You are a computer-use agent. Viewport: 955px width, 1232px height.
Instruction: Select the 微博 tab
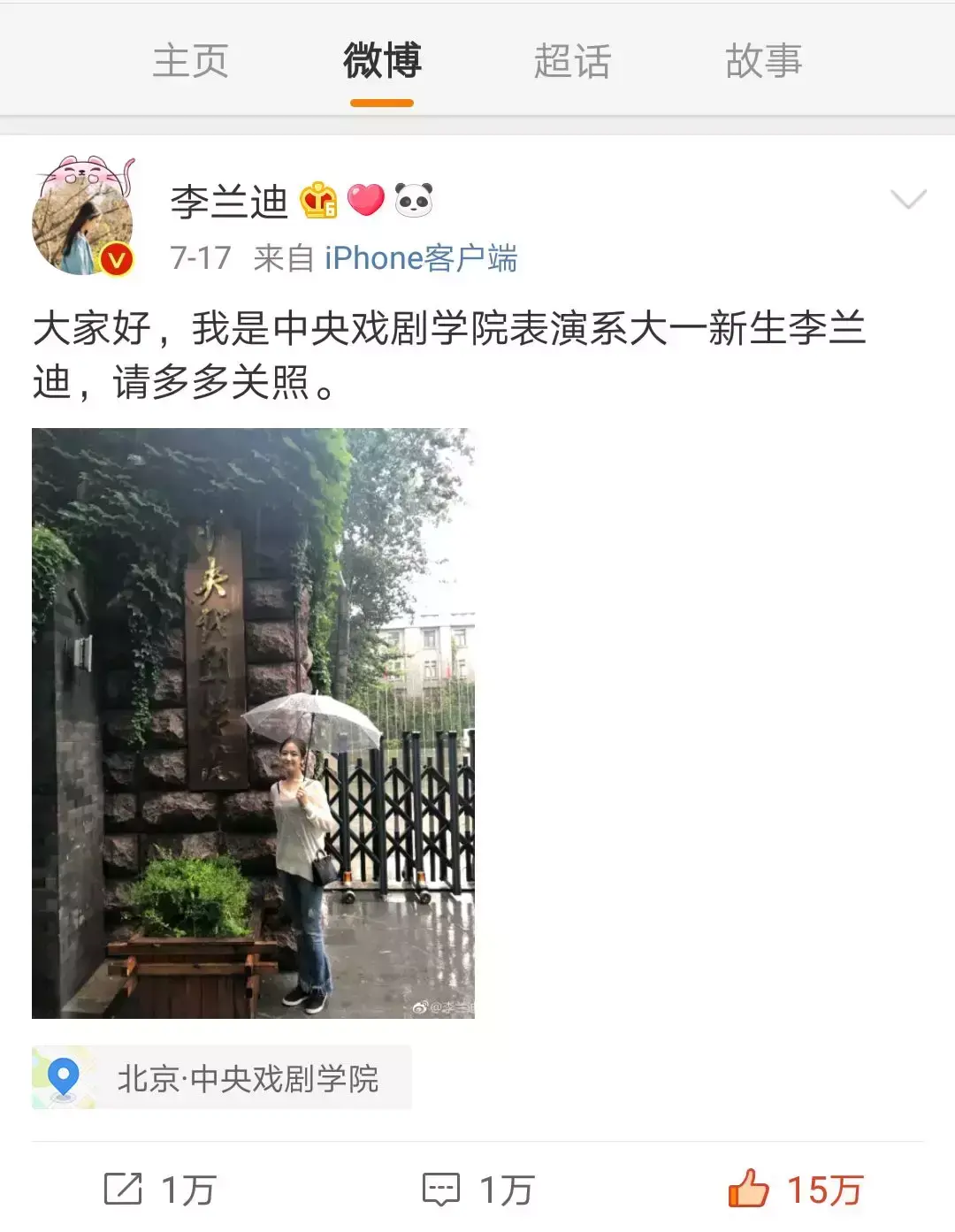382,62
